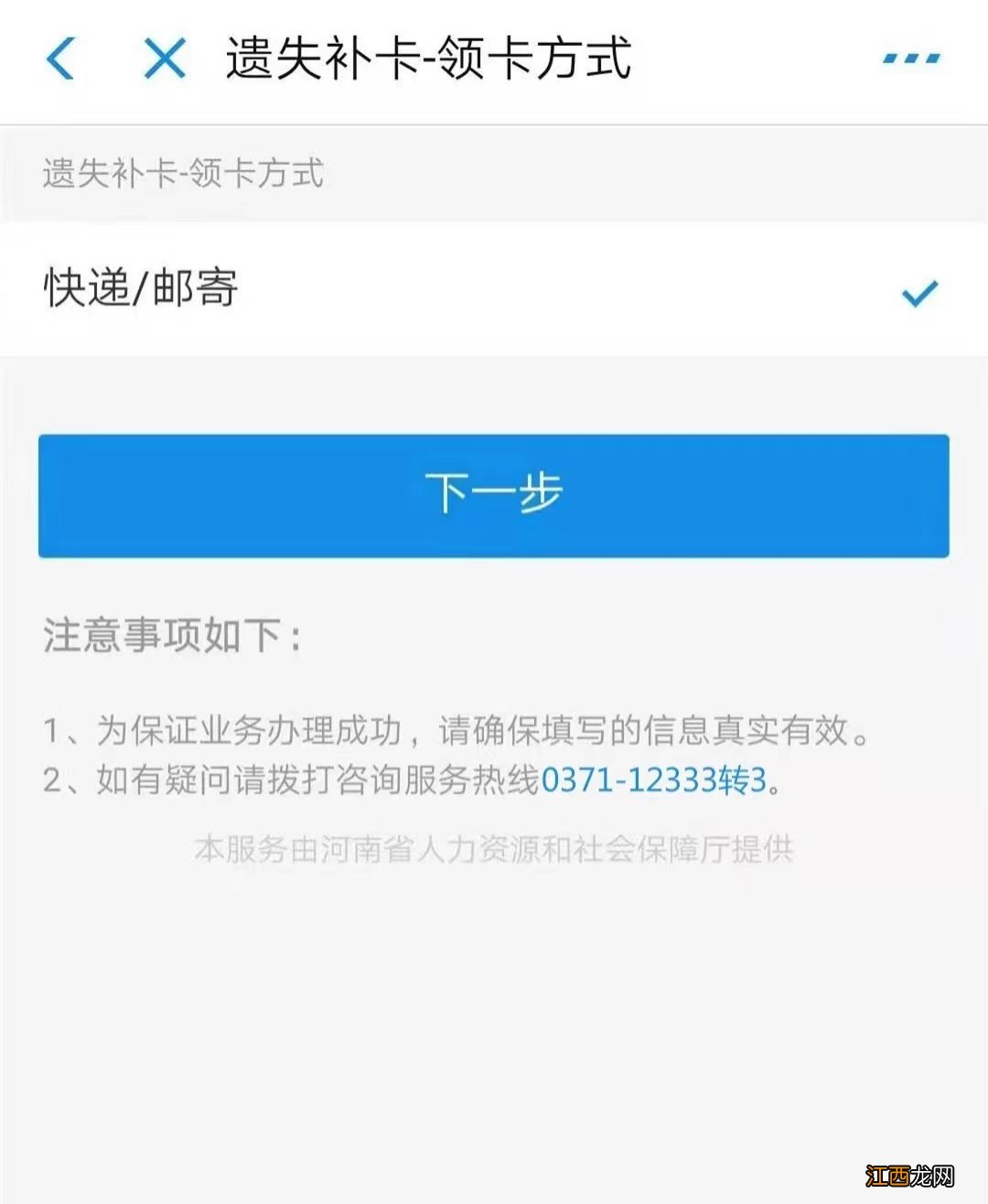Image resolution: width=988 pixels, height=1204 pixels.
Task: Tap the left chevron in the title bar
Action: [59, 58]
